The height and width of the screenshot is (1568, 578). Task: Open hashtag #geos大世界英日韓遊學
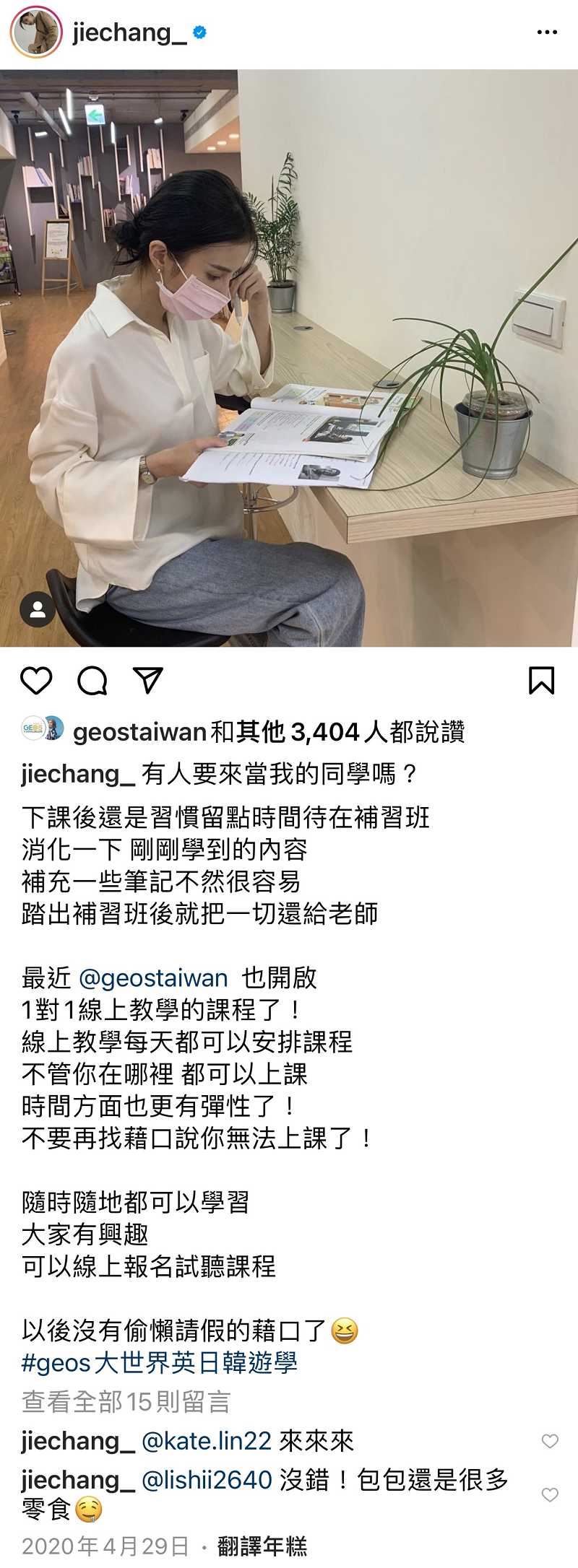[159, 1364]
